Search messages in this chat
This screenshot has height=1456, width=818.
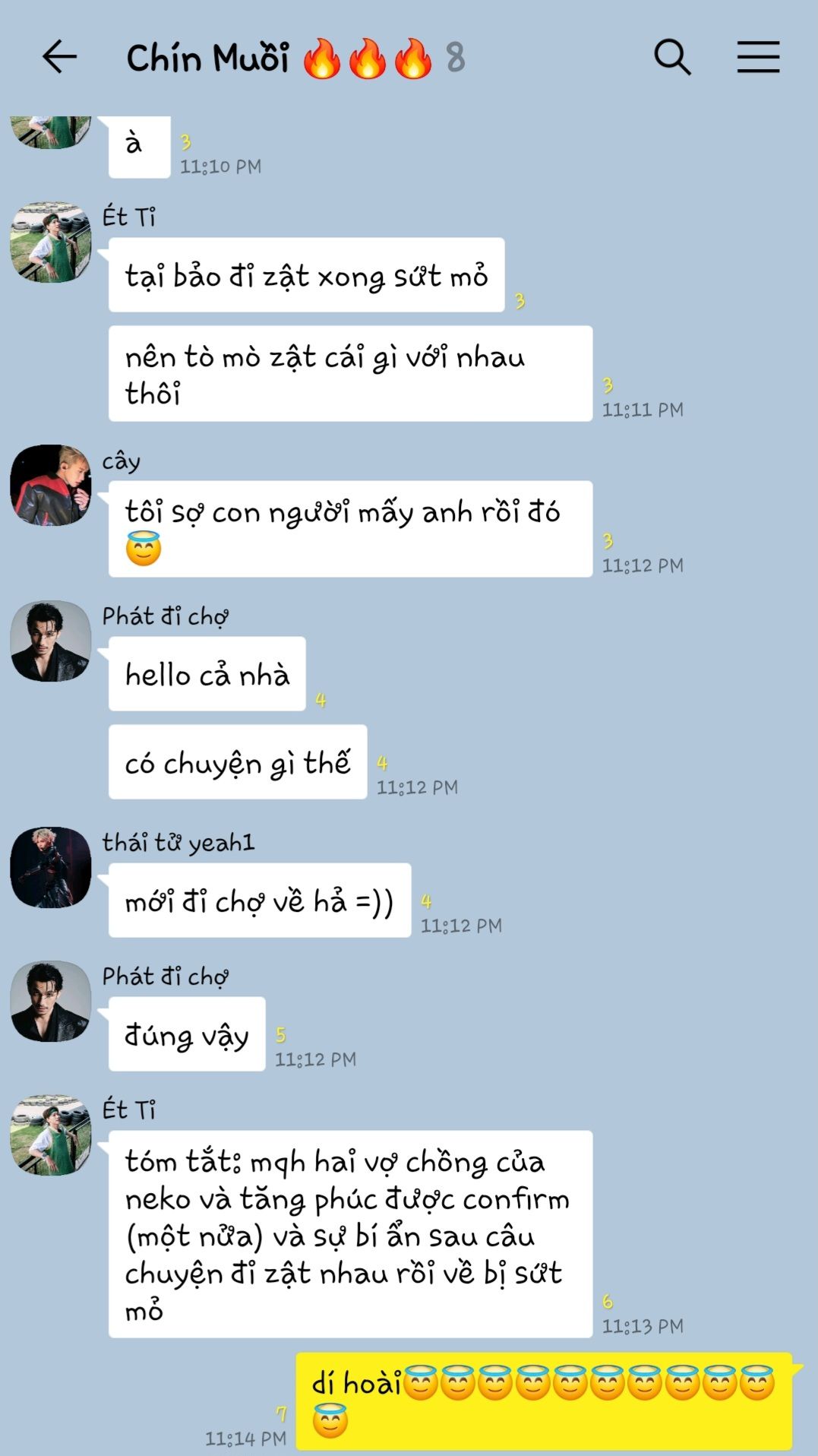coord(673,57)
